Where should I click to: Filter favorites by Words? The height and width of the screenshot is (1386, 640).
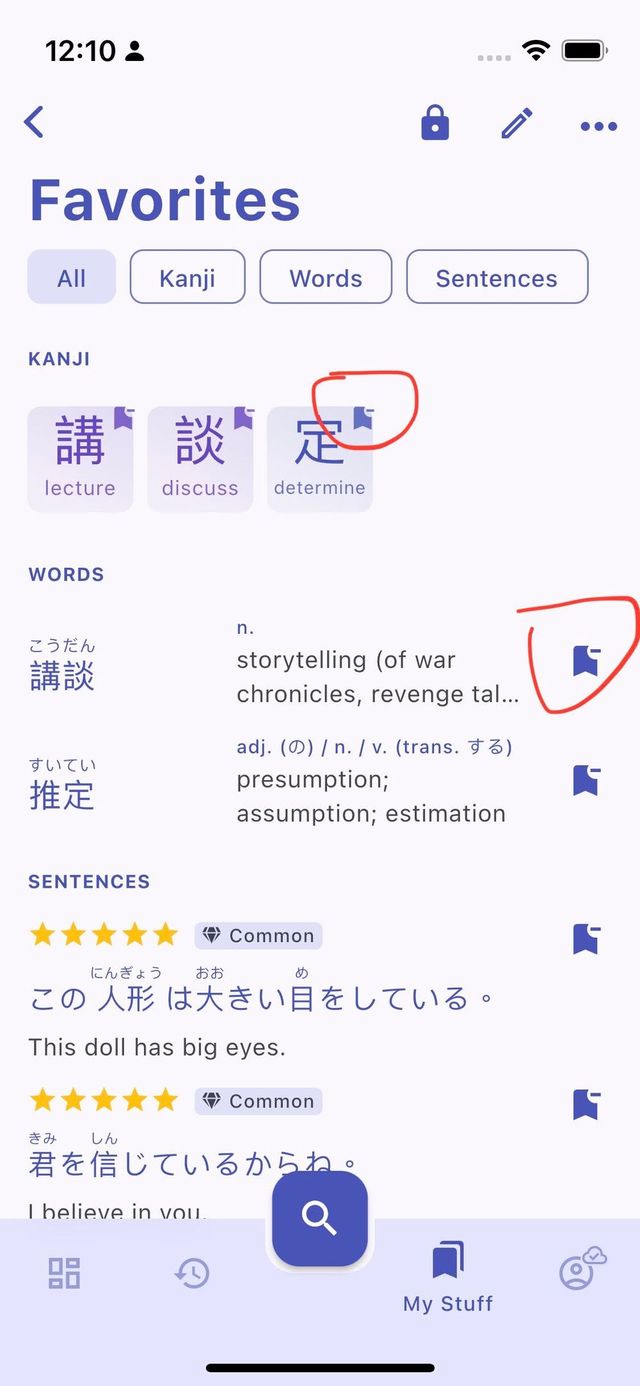(325, 277)
